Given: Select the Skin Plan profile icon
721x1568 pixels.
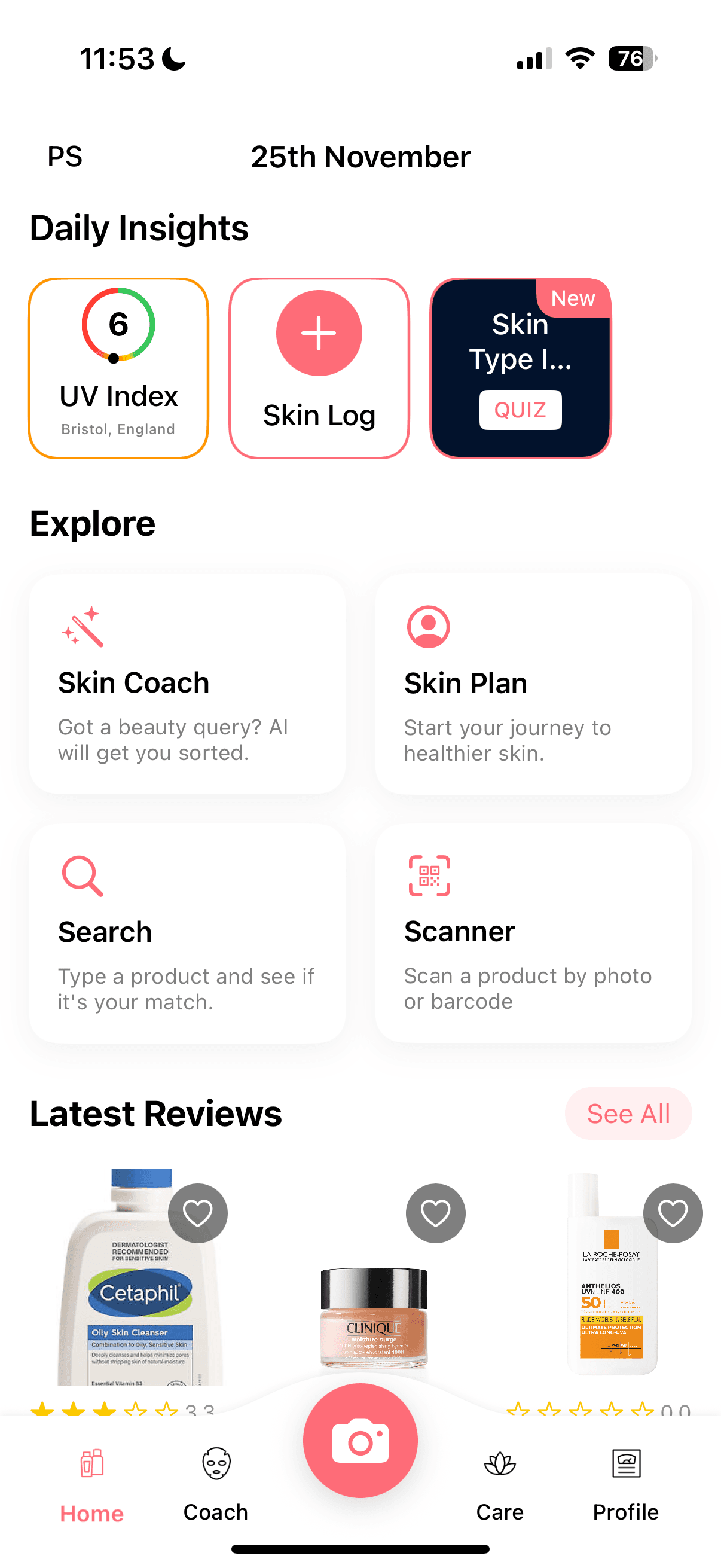Looking at the screenshot, I should 428,626.
